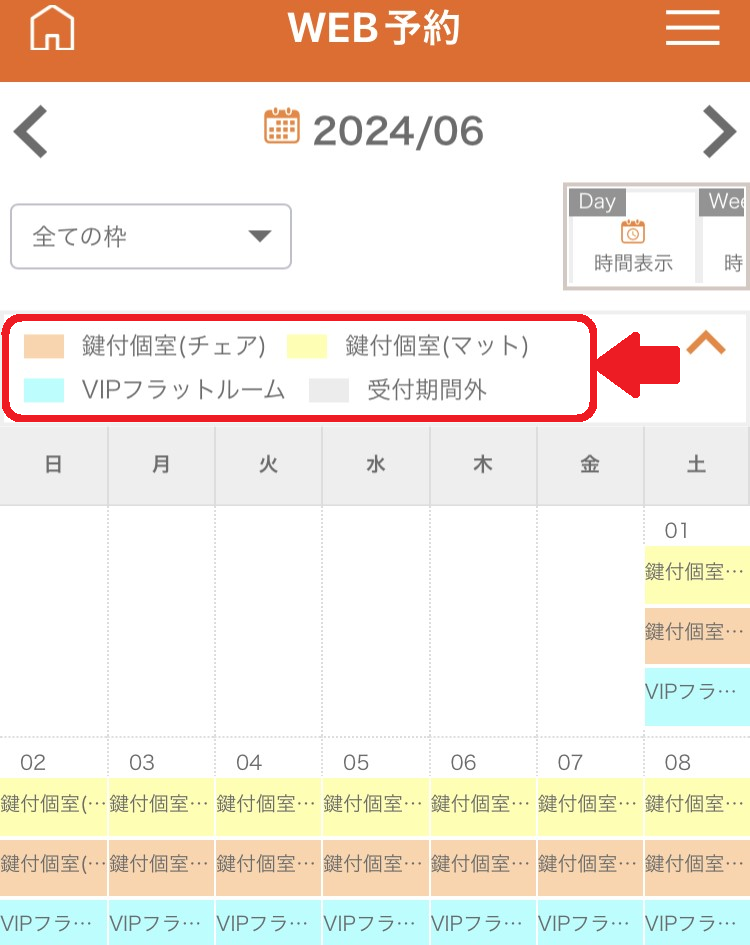Open the 2024/06 month picker
The width and height of the screenshot is (750, 945).
(x=374, y=130)
